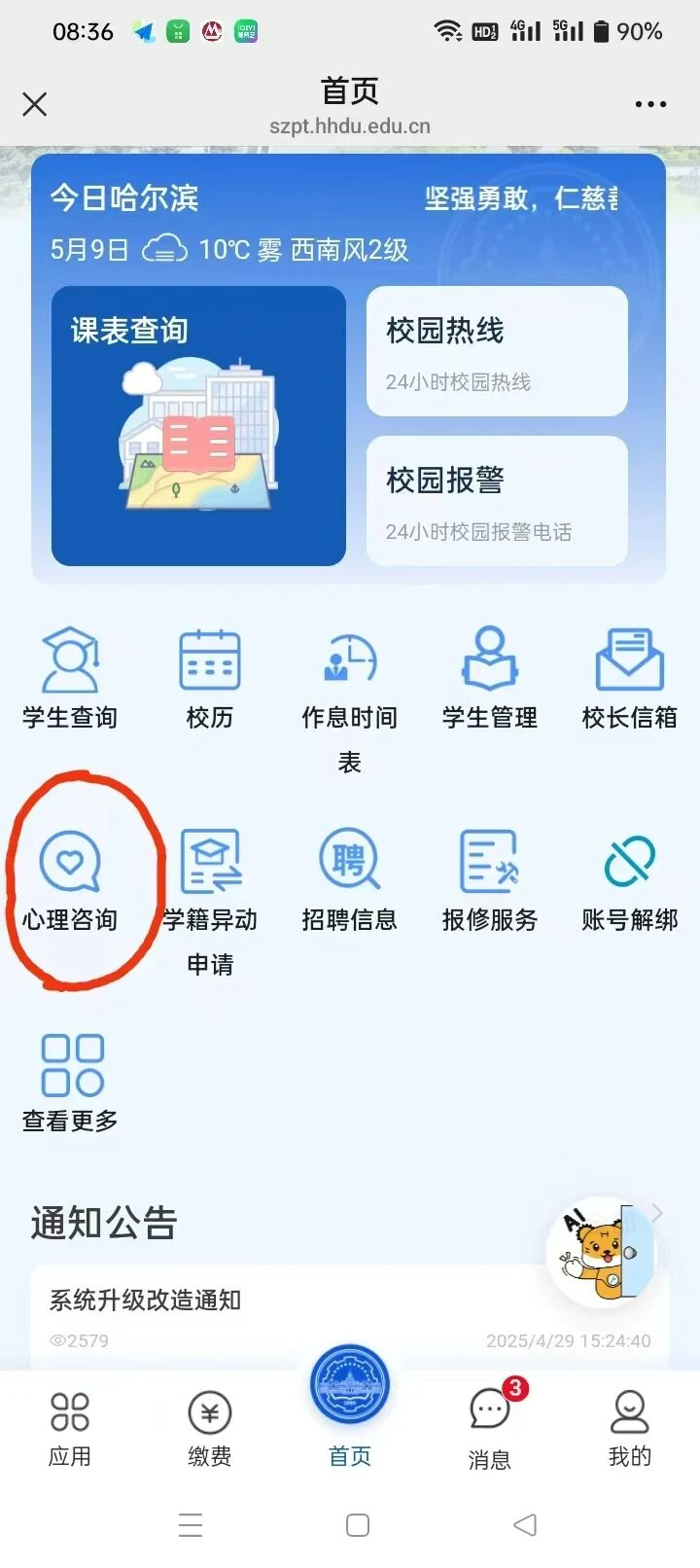The width and height of the screenshot is (700, 1568).
Task: Open 校长信箱
Action: [630, 678]
